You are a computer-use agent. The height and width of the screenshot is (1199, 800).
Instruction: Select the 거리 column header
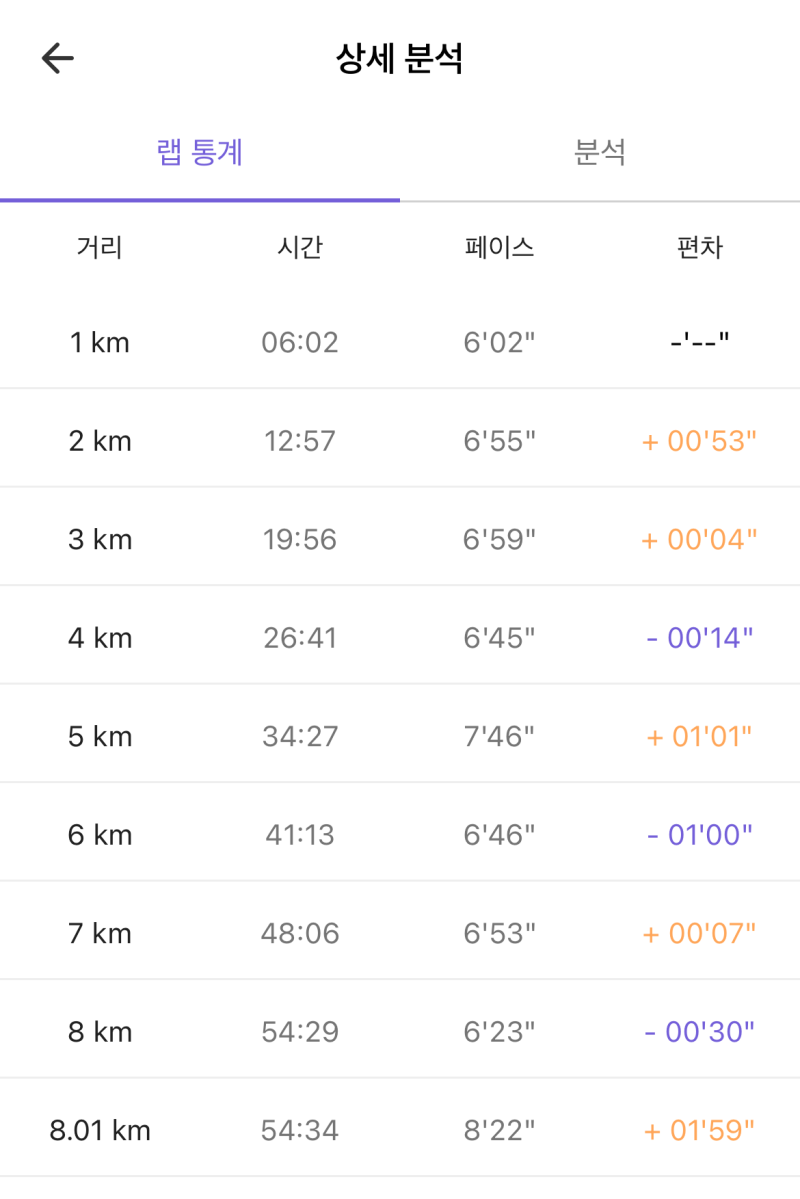pyautogui.click(x=98, y=247)
